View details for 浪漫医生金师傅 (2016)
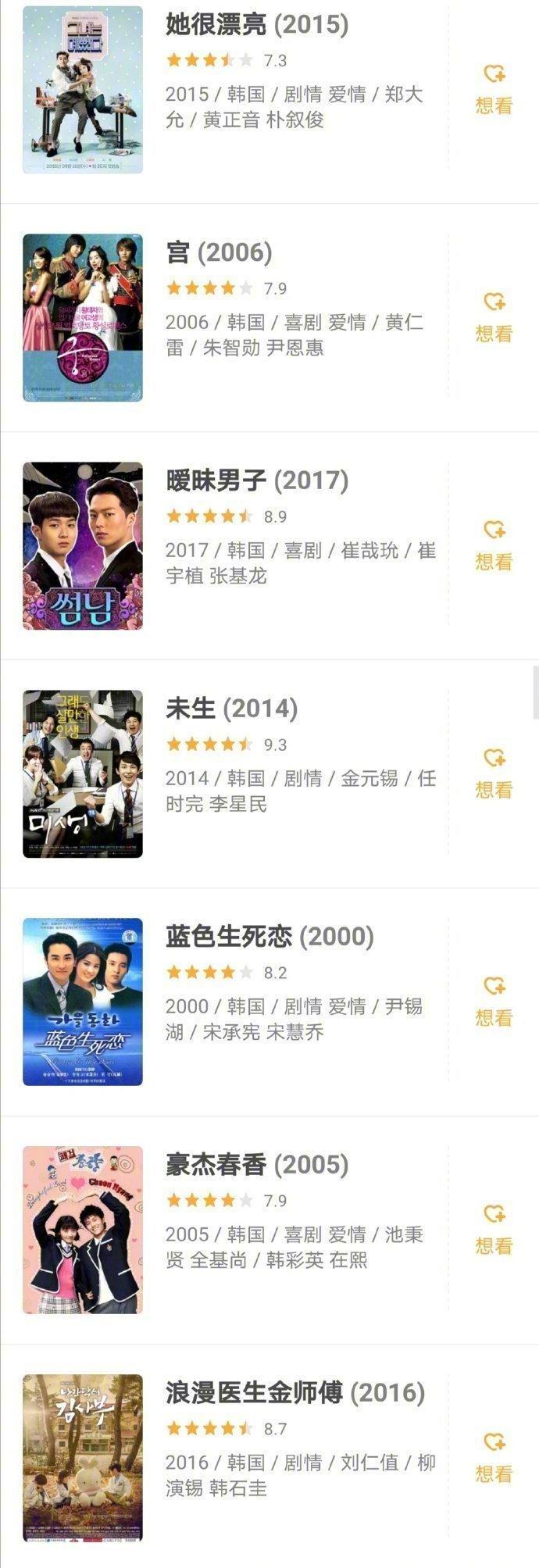The width and height of the screenshot is (539, 1568). (x=295, y=1394)
